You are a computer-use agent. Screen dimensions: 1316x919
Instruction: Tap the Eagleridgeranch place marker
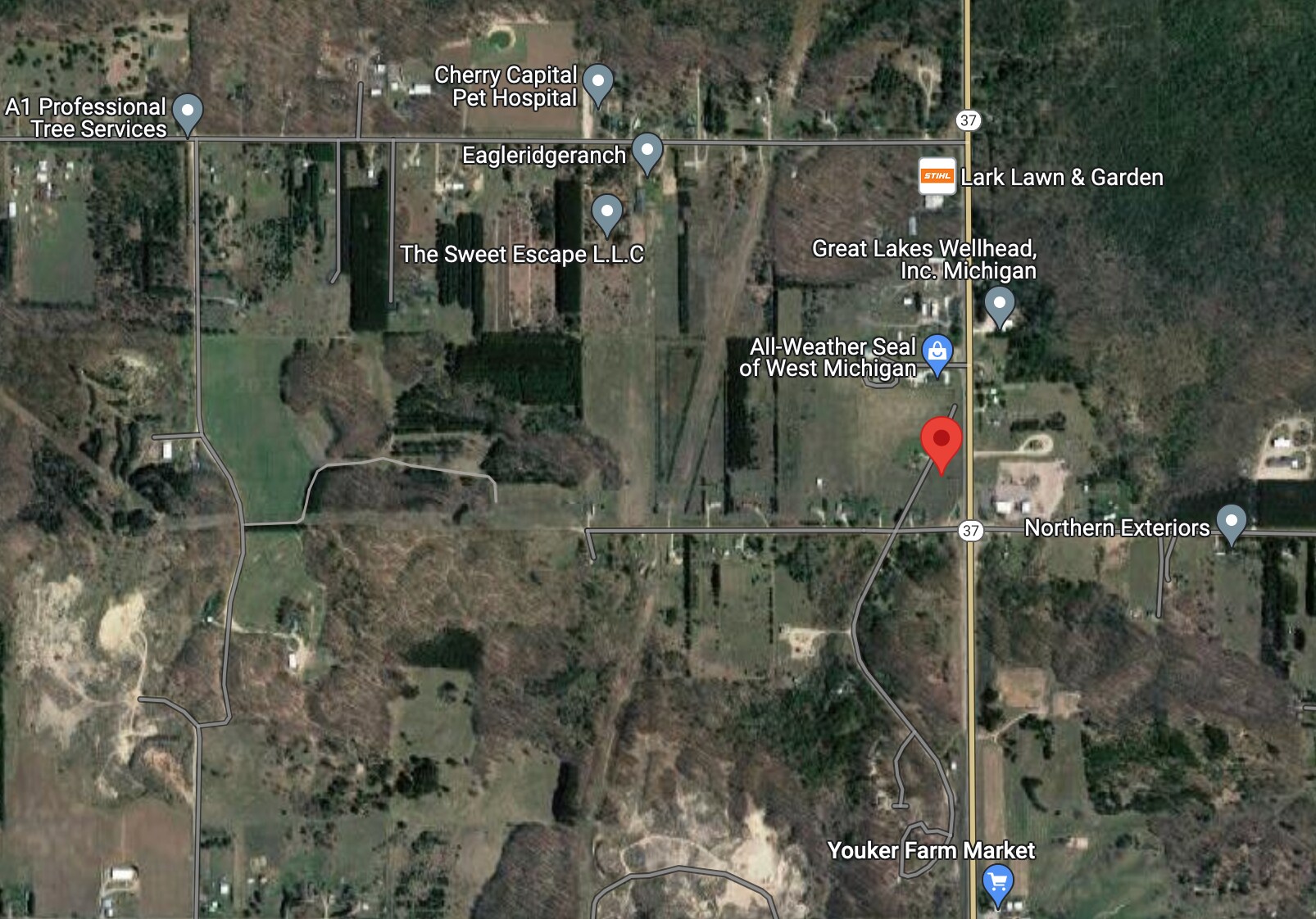[x=647, y=151]
